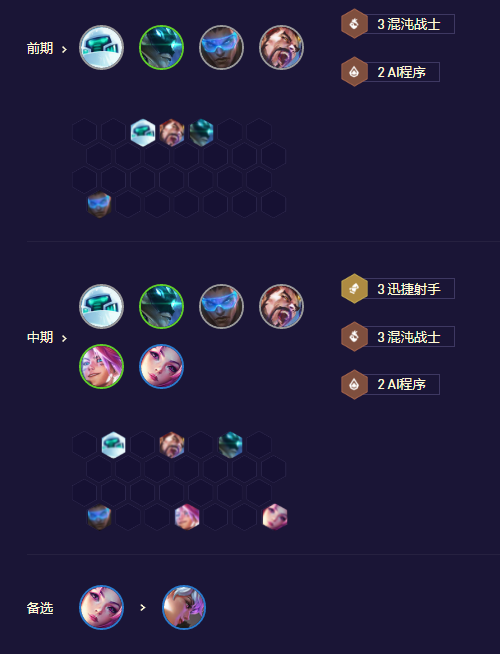Open the green-ringed pink-haired champion in the 中期 row

point(101,367)
